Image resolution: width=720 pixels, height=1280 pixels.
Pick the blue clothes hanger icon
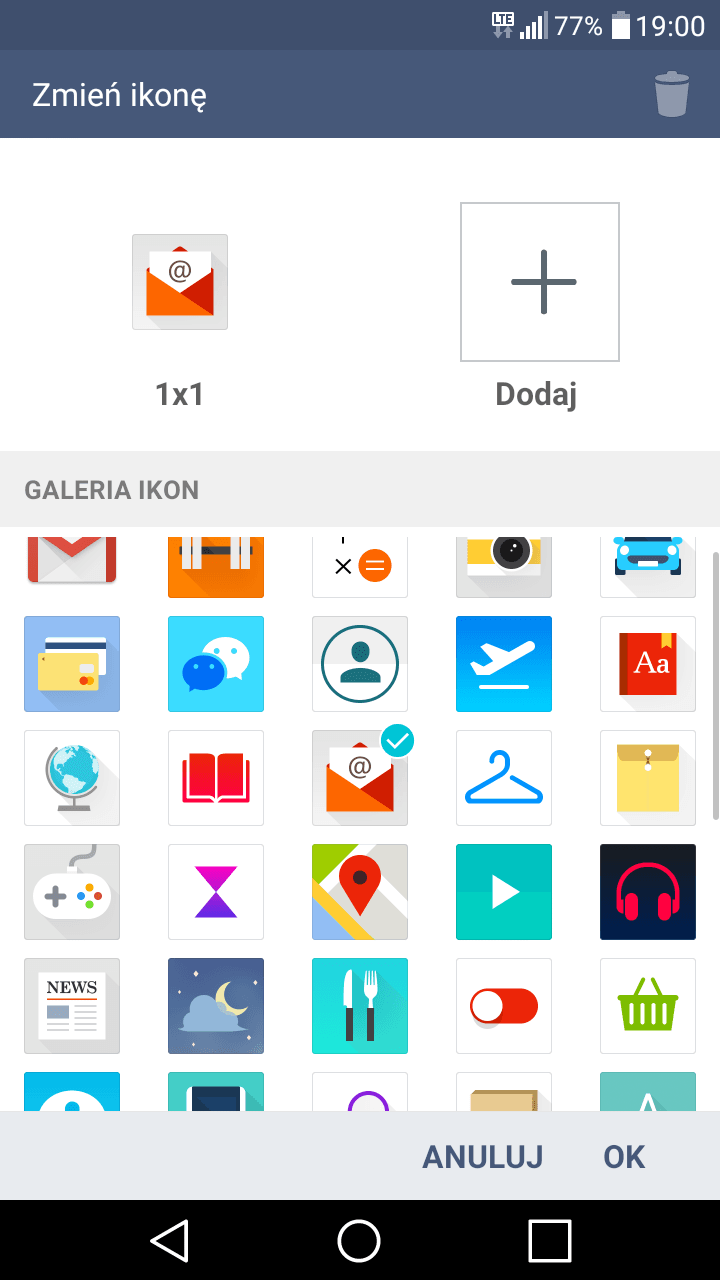(504, 778)
